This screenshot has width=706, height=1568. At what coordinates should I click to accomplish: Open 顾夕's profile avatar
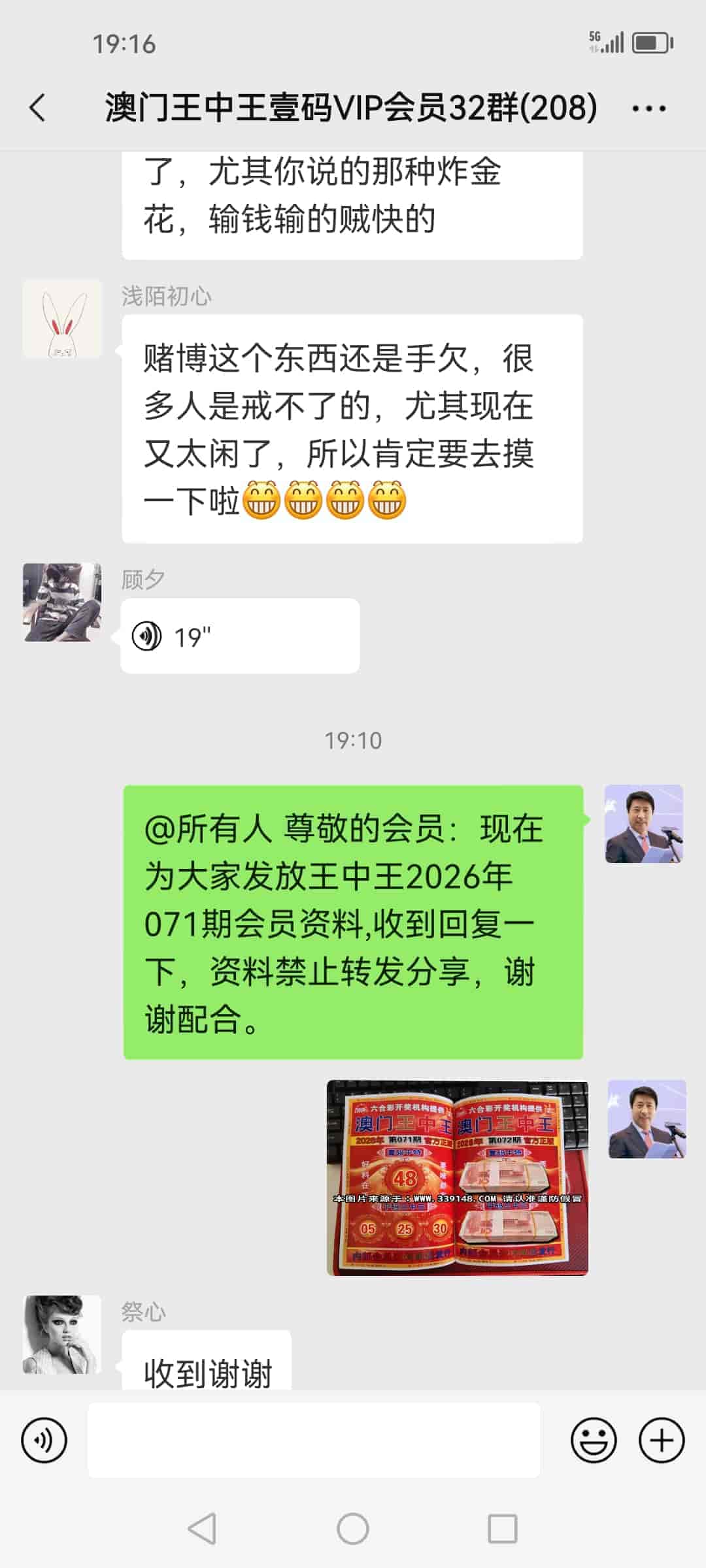pyautogui.click(x=62, y=602)
